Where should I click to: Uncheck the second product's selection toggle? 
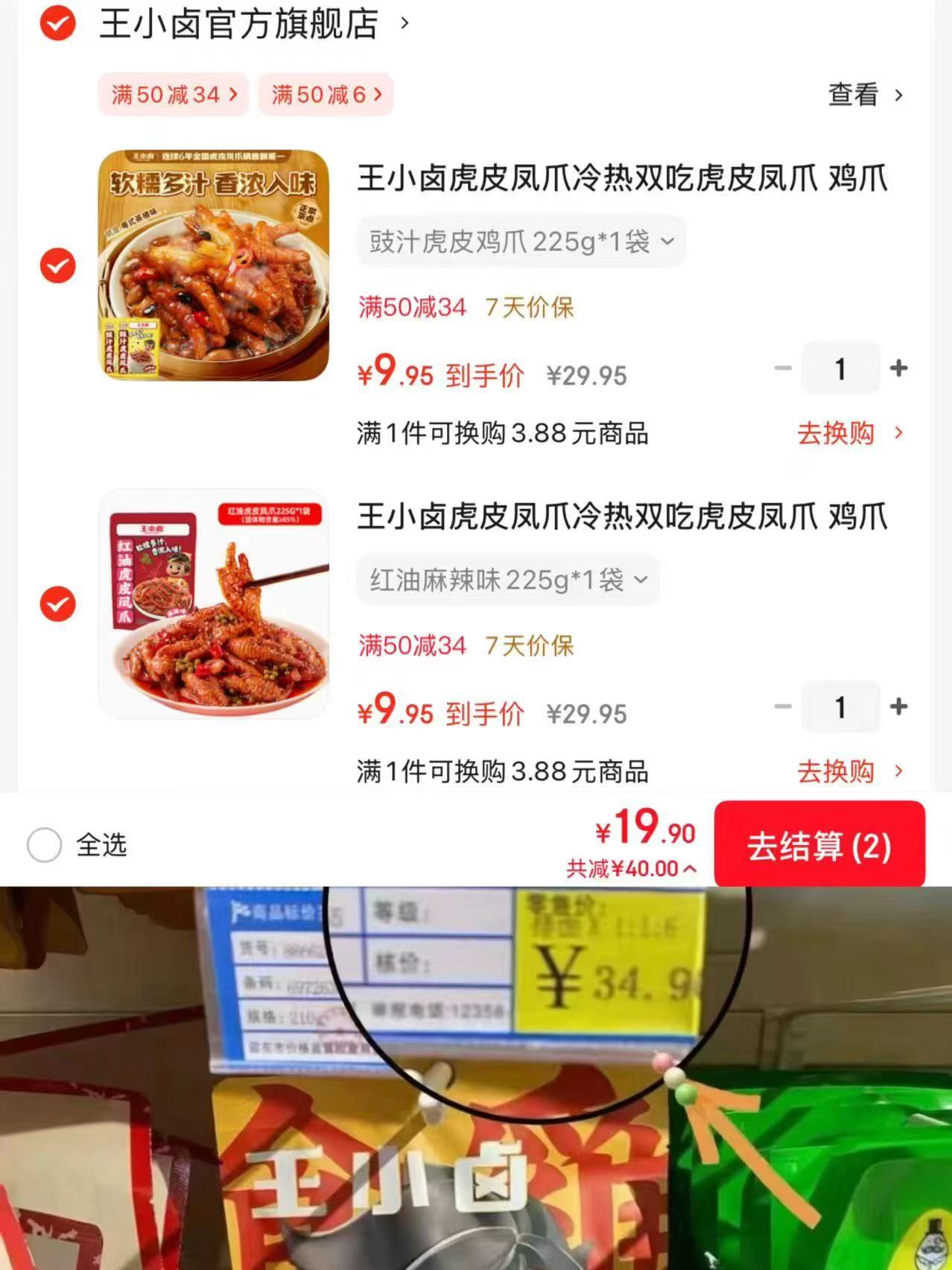pos(57,605)
